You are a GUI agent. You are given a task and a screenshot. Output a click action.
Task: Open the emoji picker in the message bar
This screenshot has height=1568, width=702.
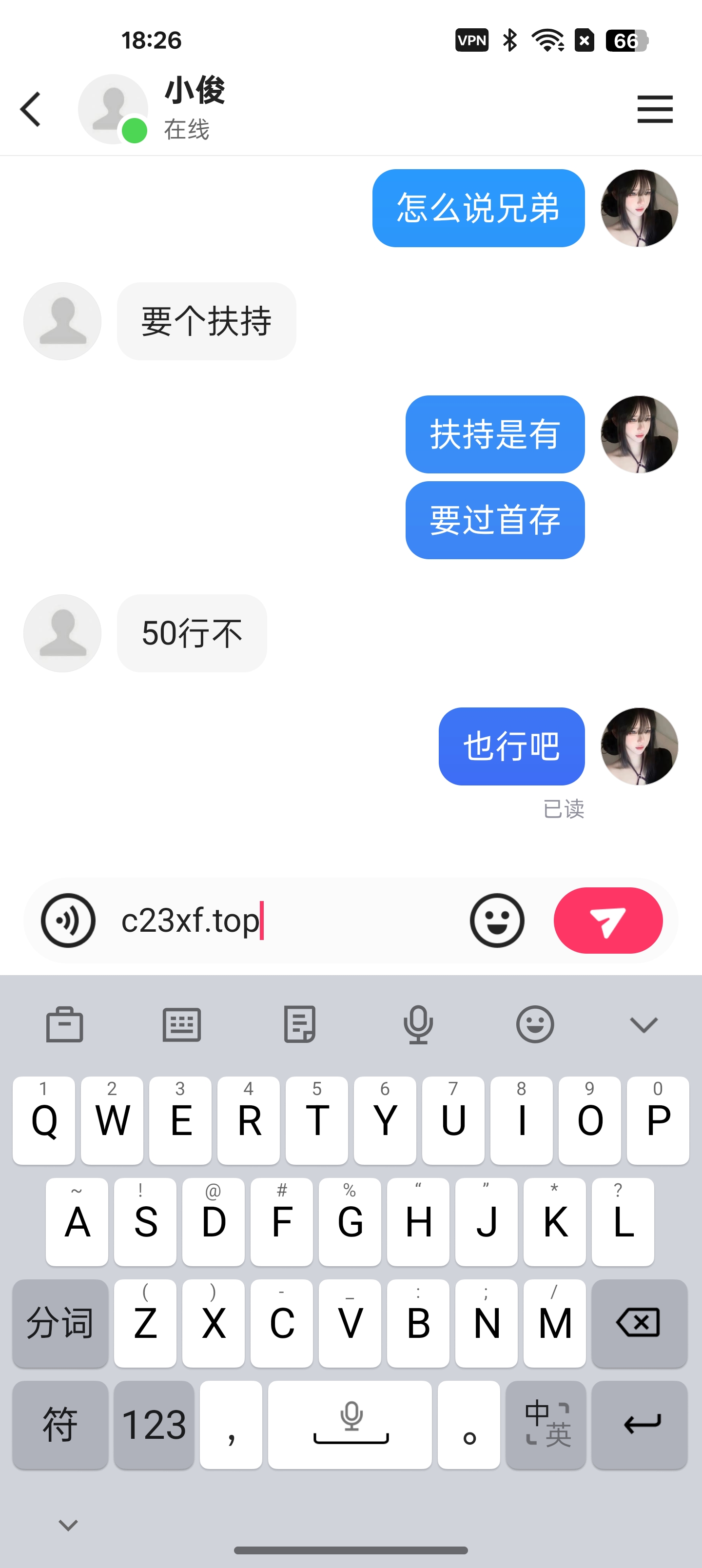tap(497, 921)
